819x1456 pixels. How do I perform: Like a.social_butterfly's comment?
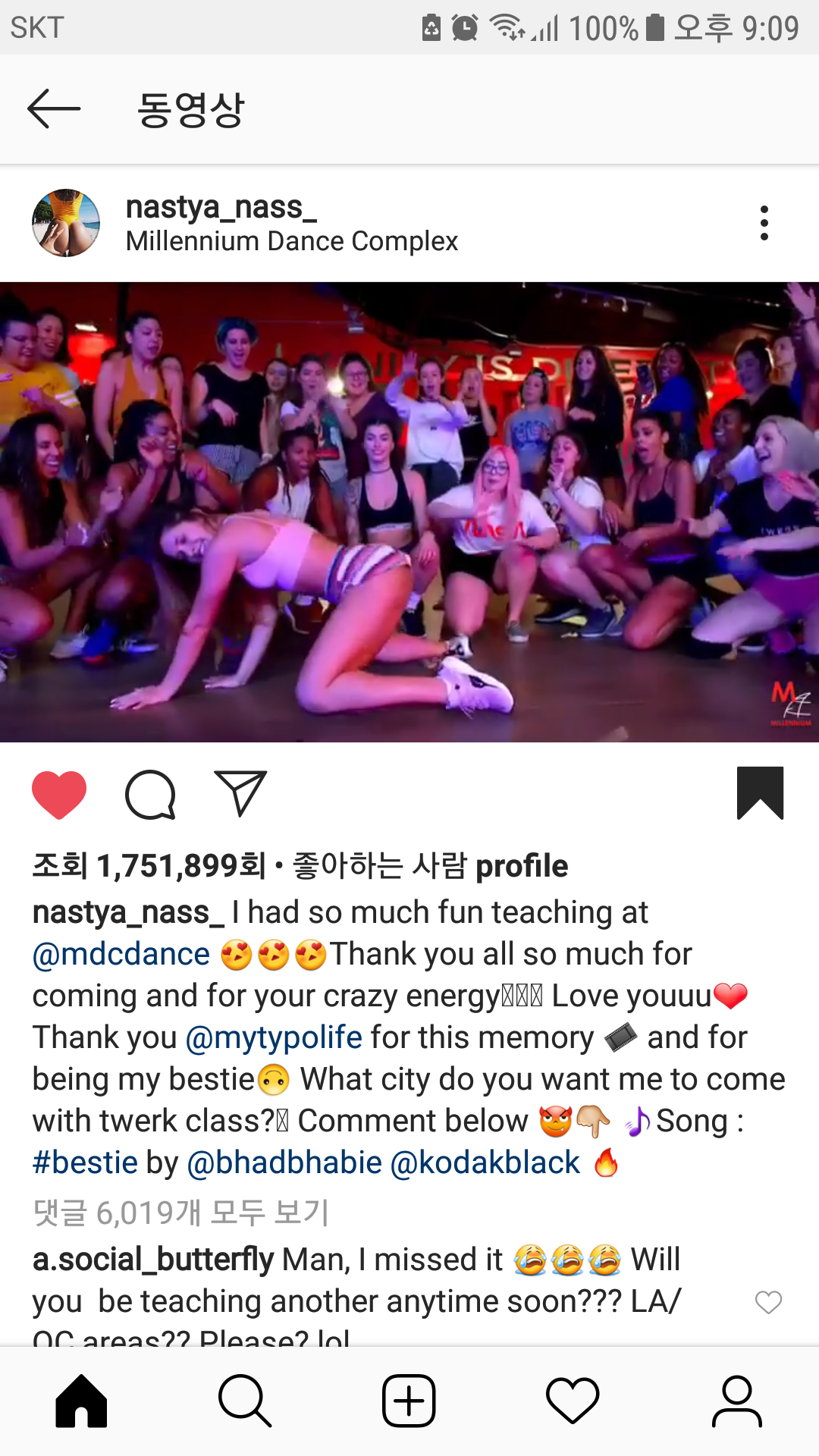(x=768, y=1302)
